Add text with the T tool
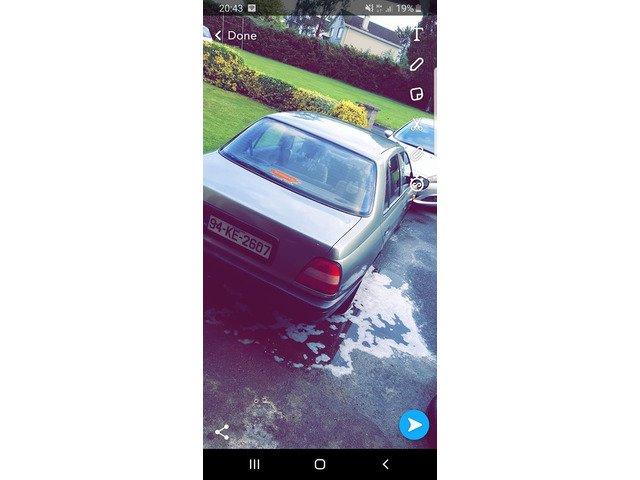 [417, 34]
